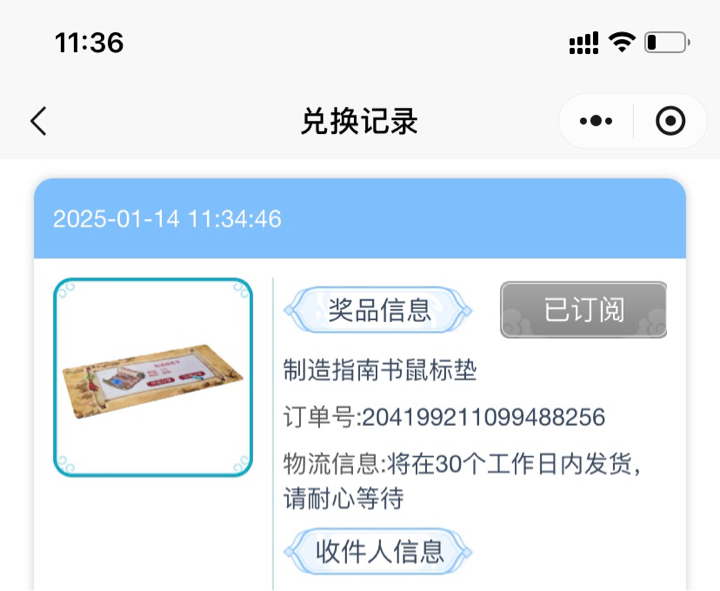The height and width of the screenshot is (591, 720).
Task: Open the mini program more-options menu
Action: [596, 122]
